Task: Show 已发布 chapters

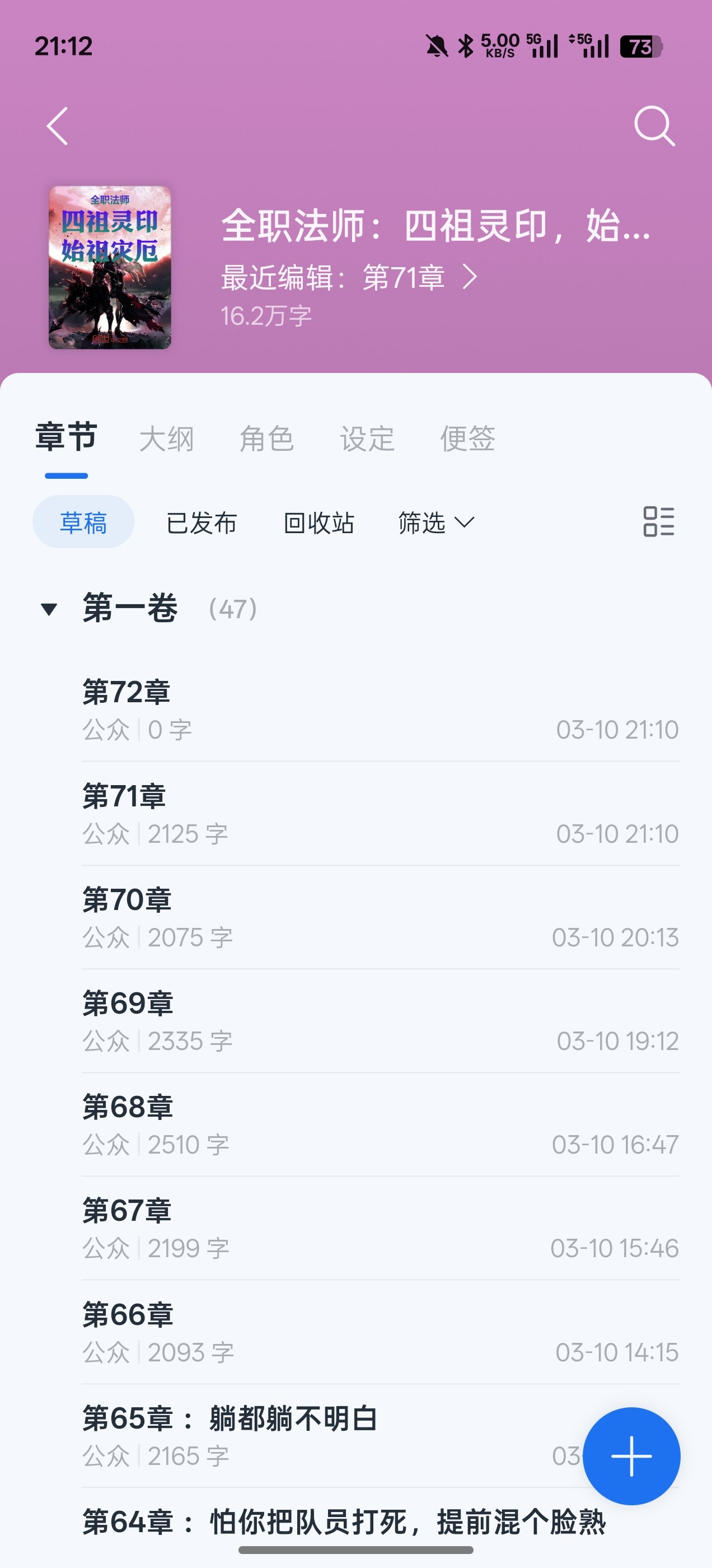Action: pyautogui.click(x=202, y=523)
